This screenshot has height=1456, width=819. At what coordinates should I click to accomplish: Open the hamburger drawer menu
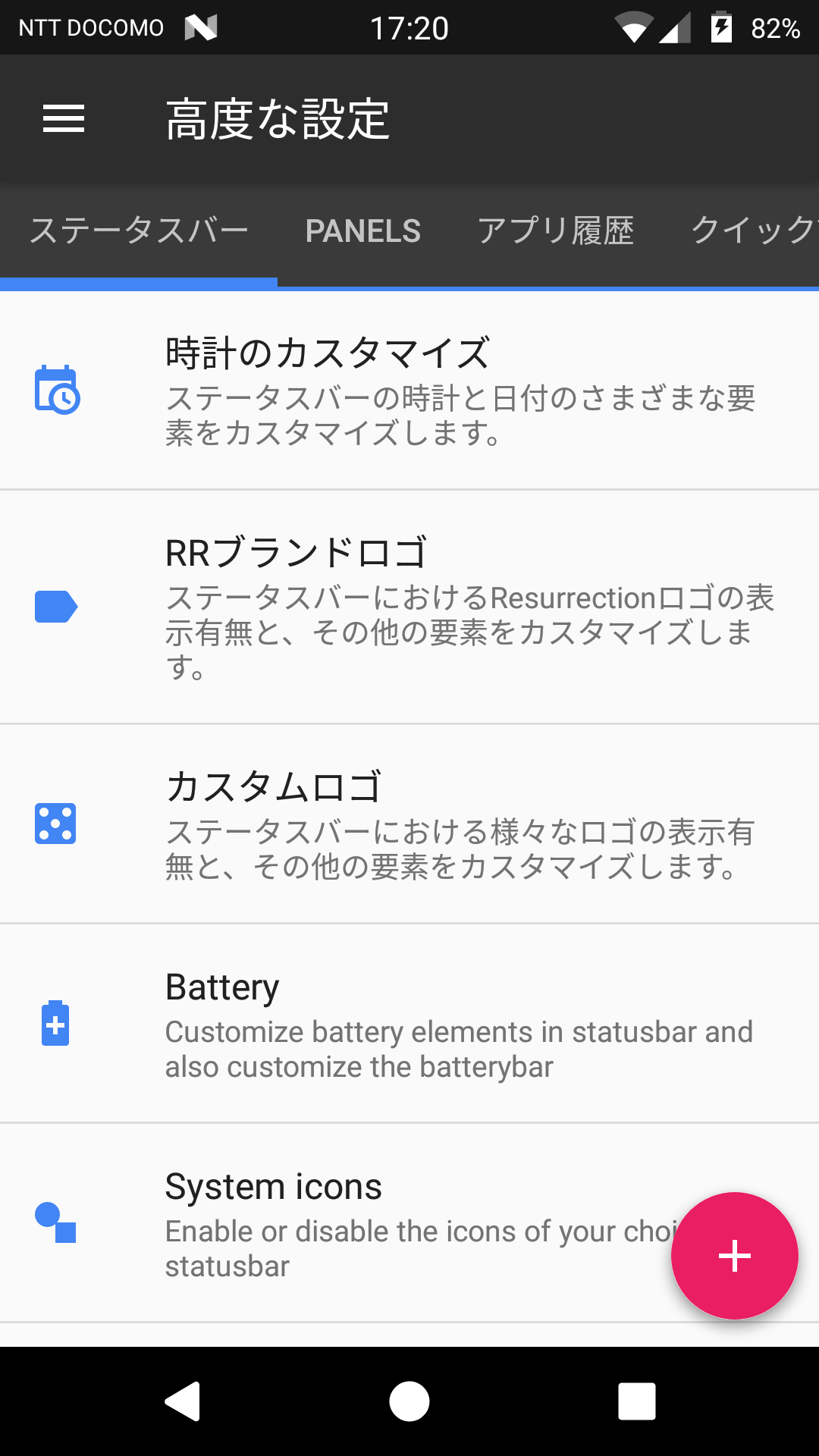point(64,118)
